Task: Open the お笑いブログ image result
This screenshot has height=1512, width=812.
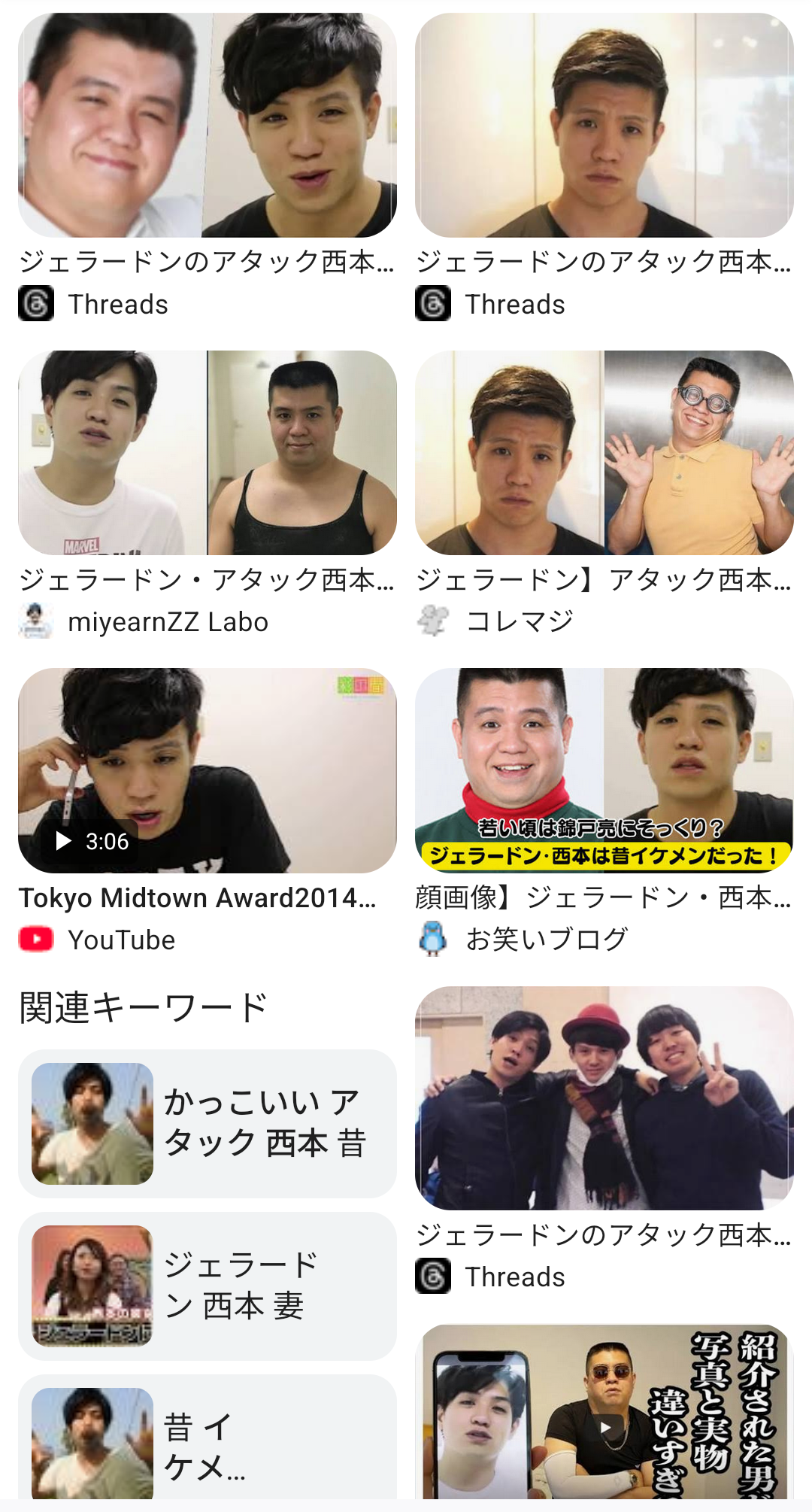Action: click(x=604, y=770)
